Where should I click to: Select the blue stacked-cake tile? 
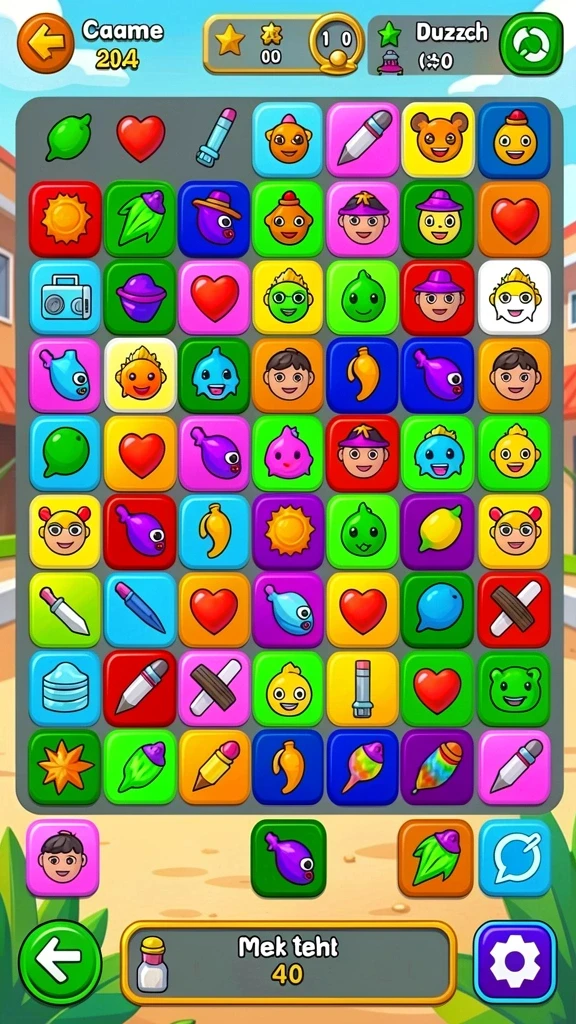click(65, 688)
